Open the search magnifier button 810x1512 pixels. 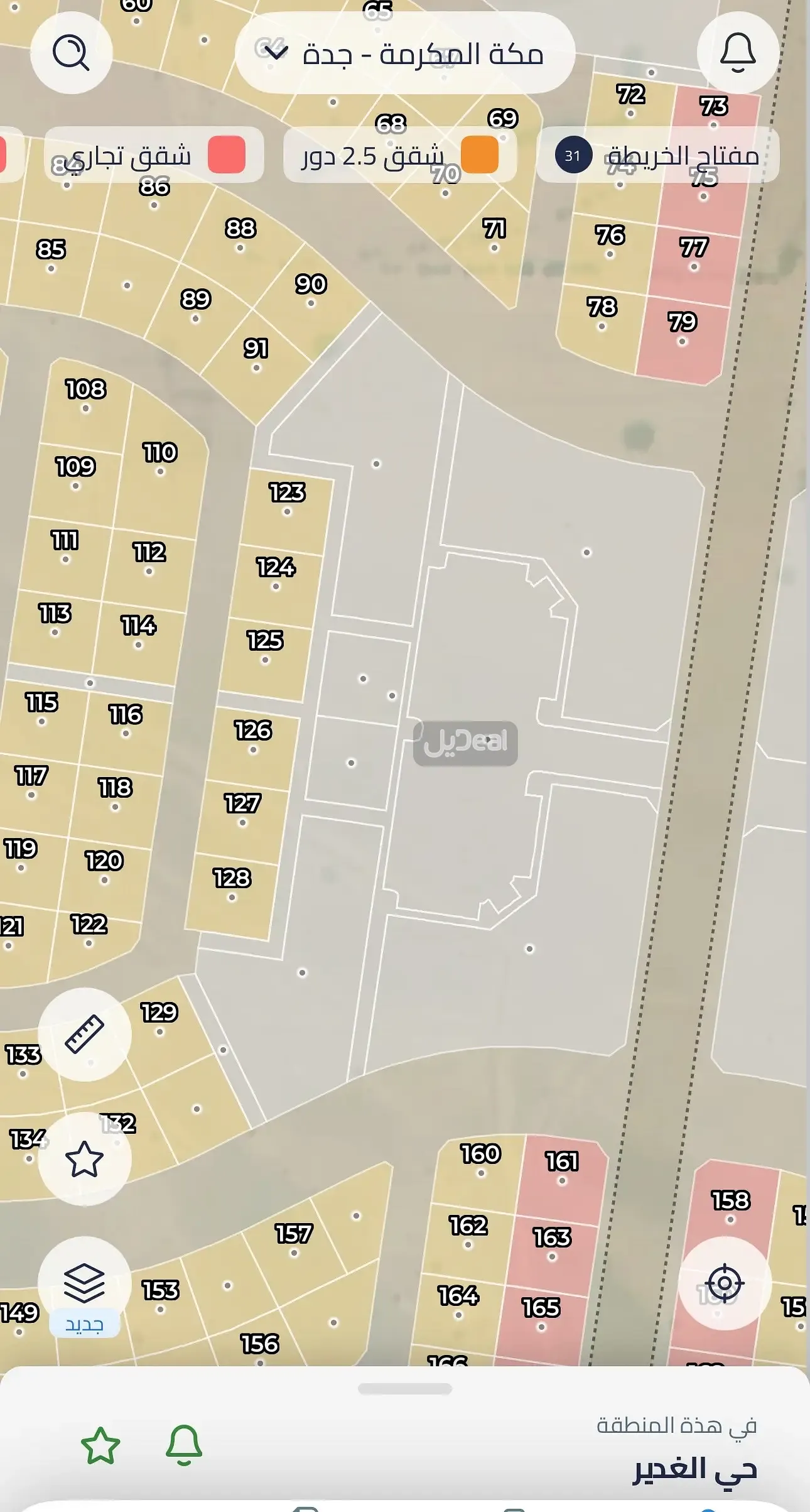click(71, 53)
